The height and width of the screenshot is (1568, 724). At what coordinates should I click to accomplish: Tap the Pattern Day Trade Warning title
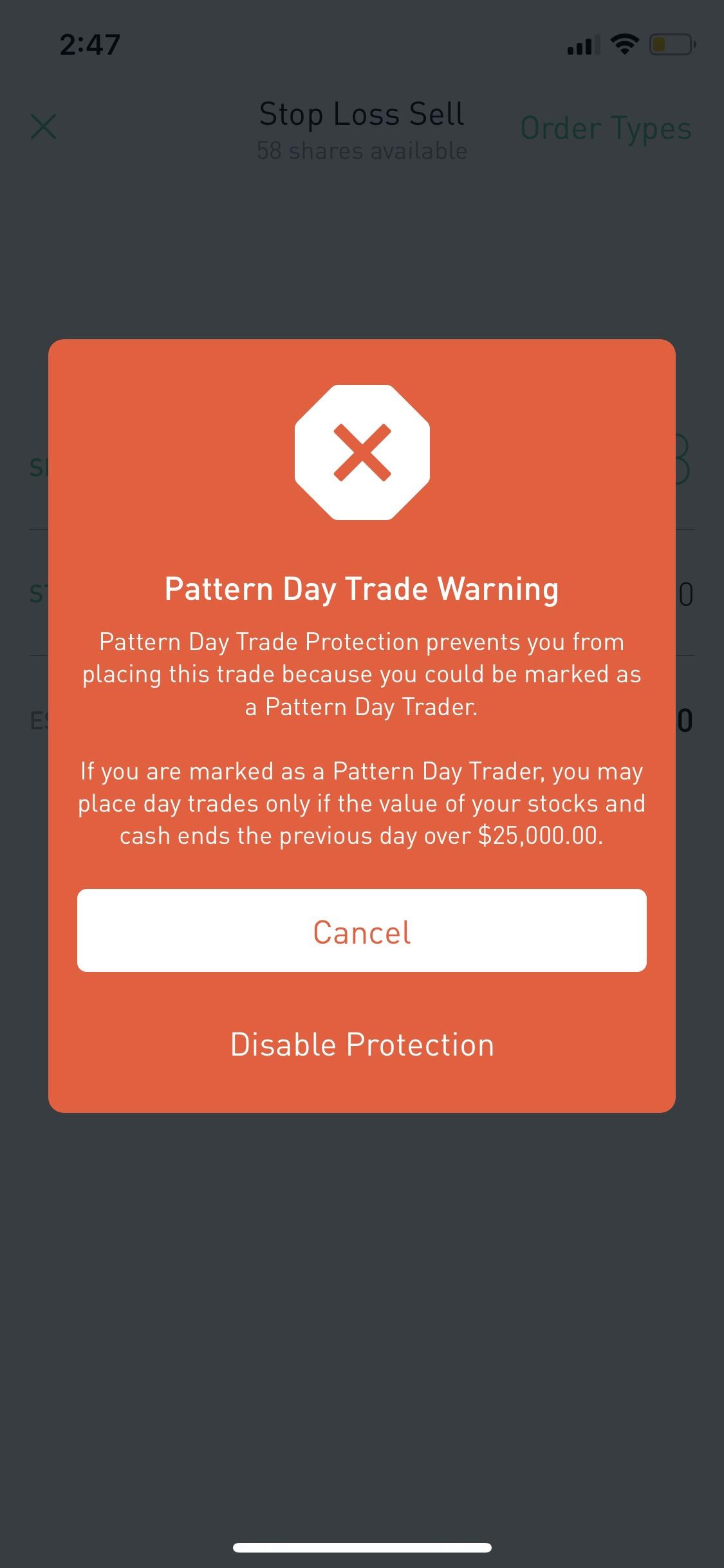pos(362,588)
